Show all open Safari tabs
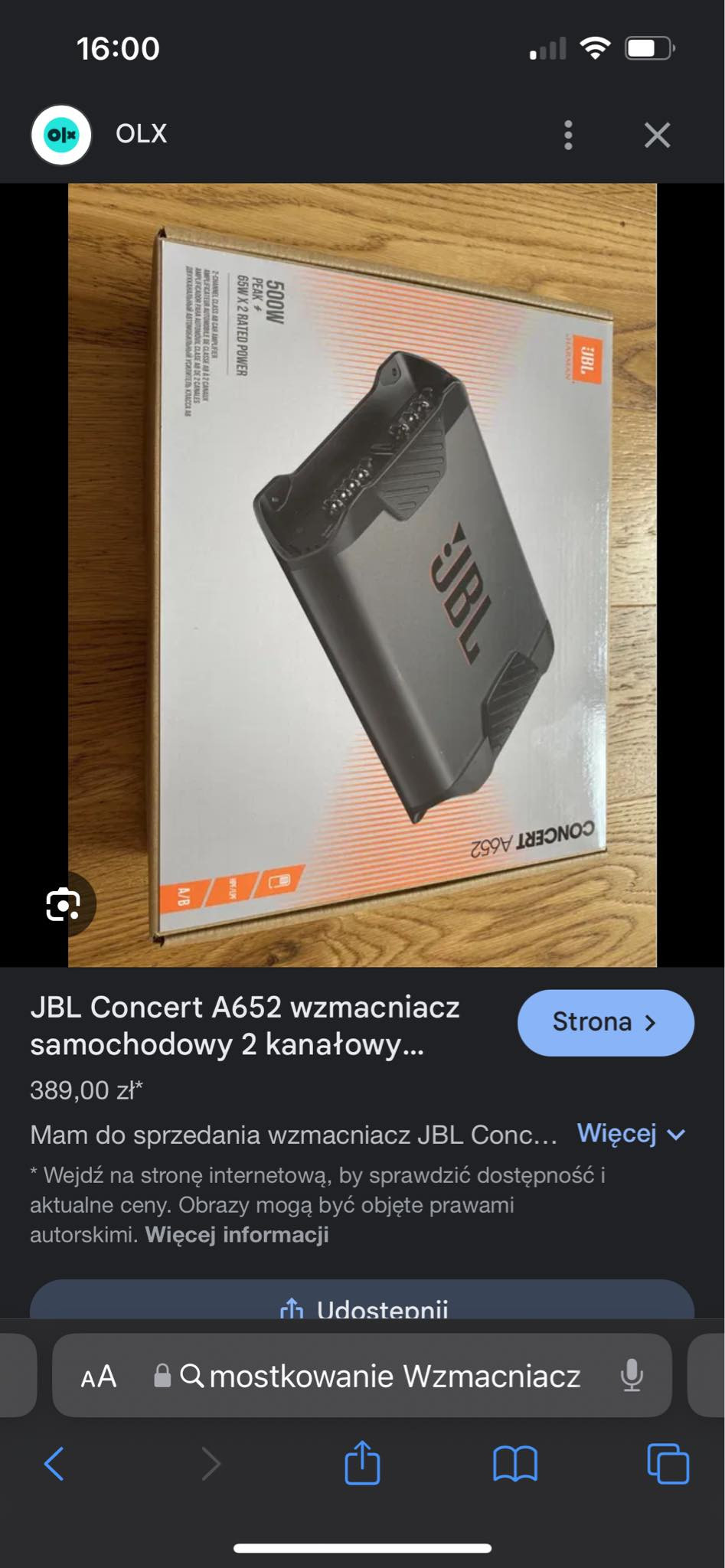The width and height of the screenshot is (725, 1568). 668,1464
